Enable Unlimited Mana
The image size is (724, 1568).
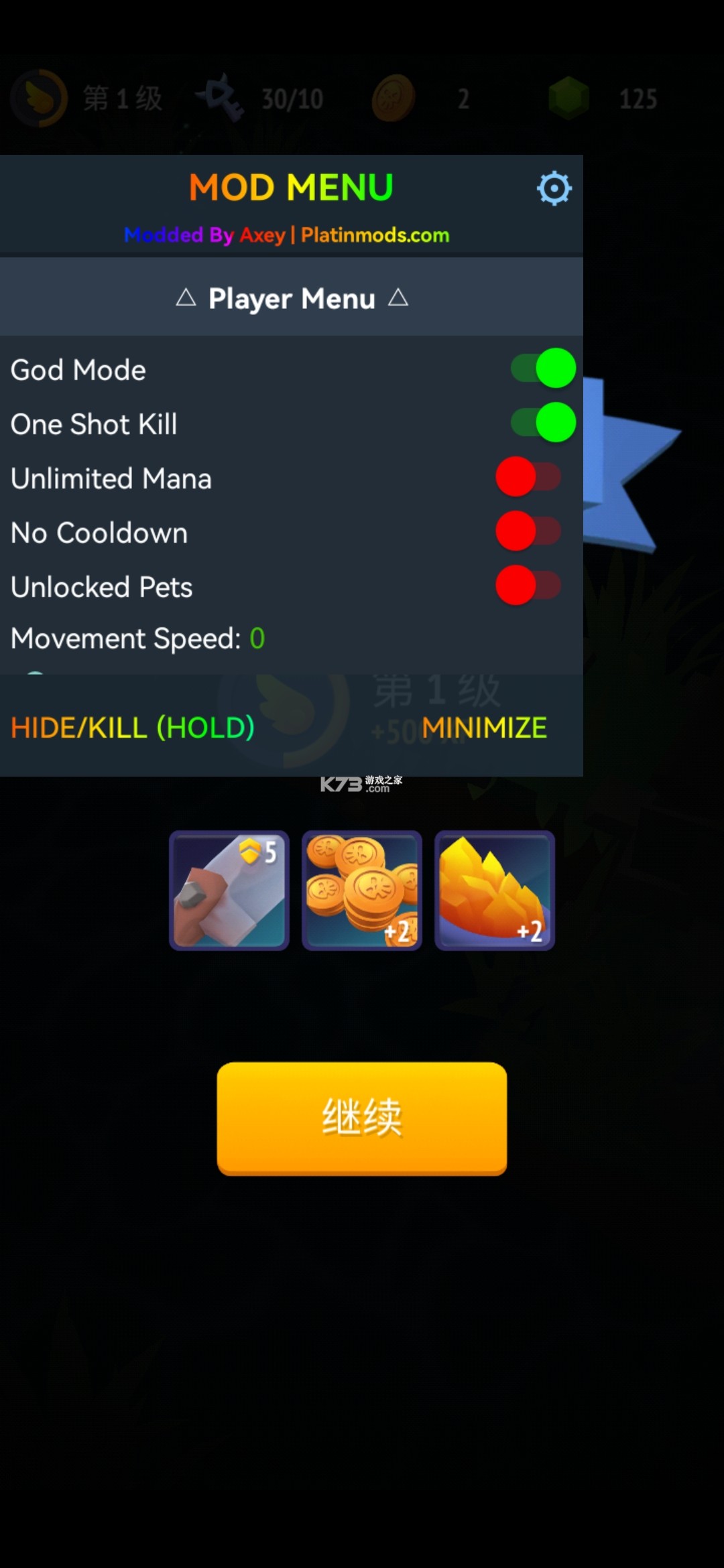pyautogui.click(x=528, y=477)
